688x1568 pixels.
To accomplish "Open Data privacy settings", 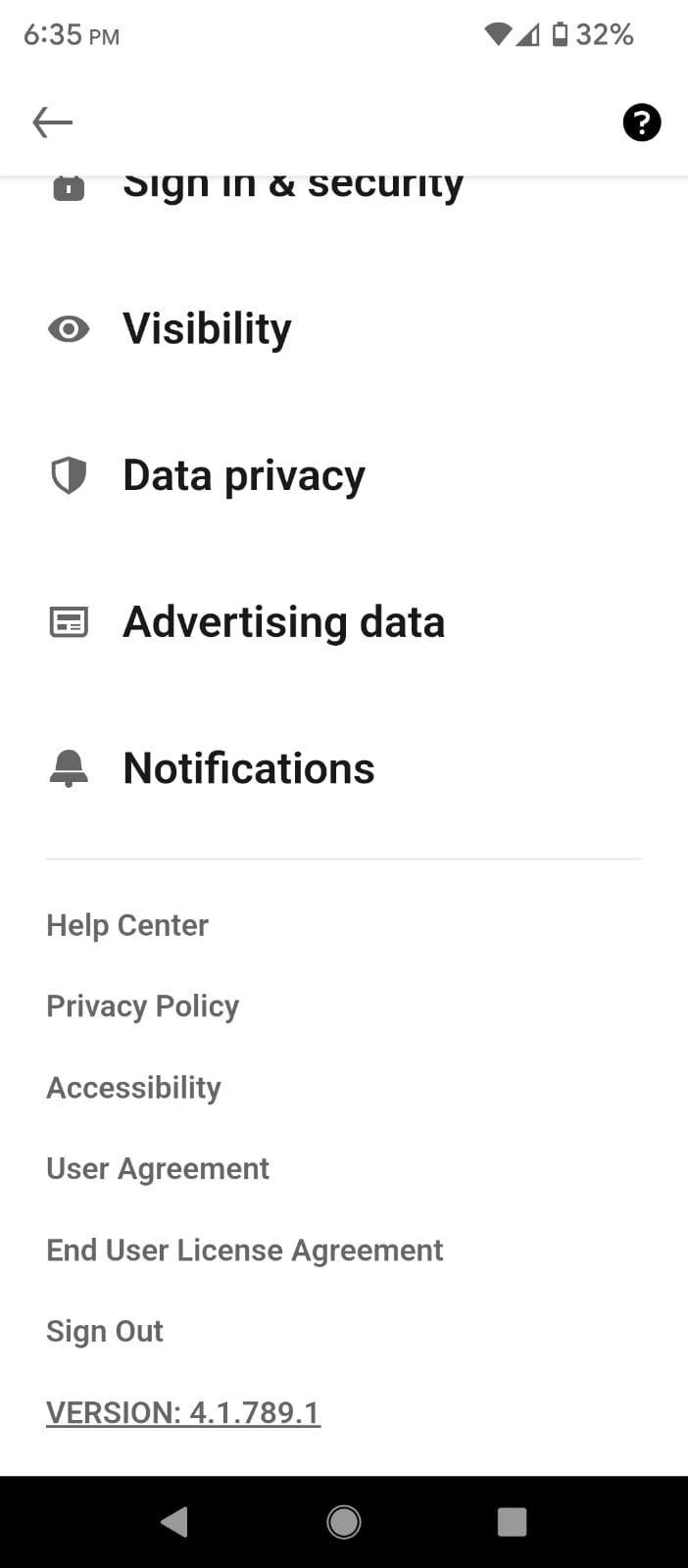I will (x=244, y=475).
